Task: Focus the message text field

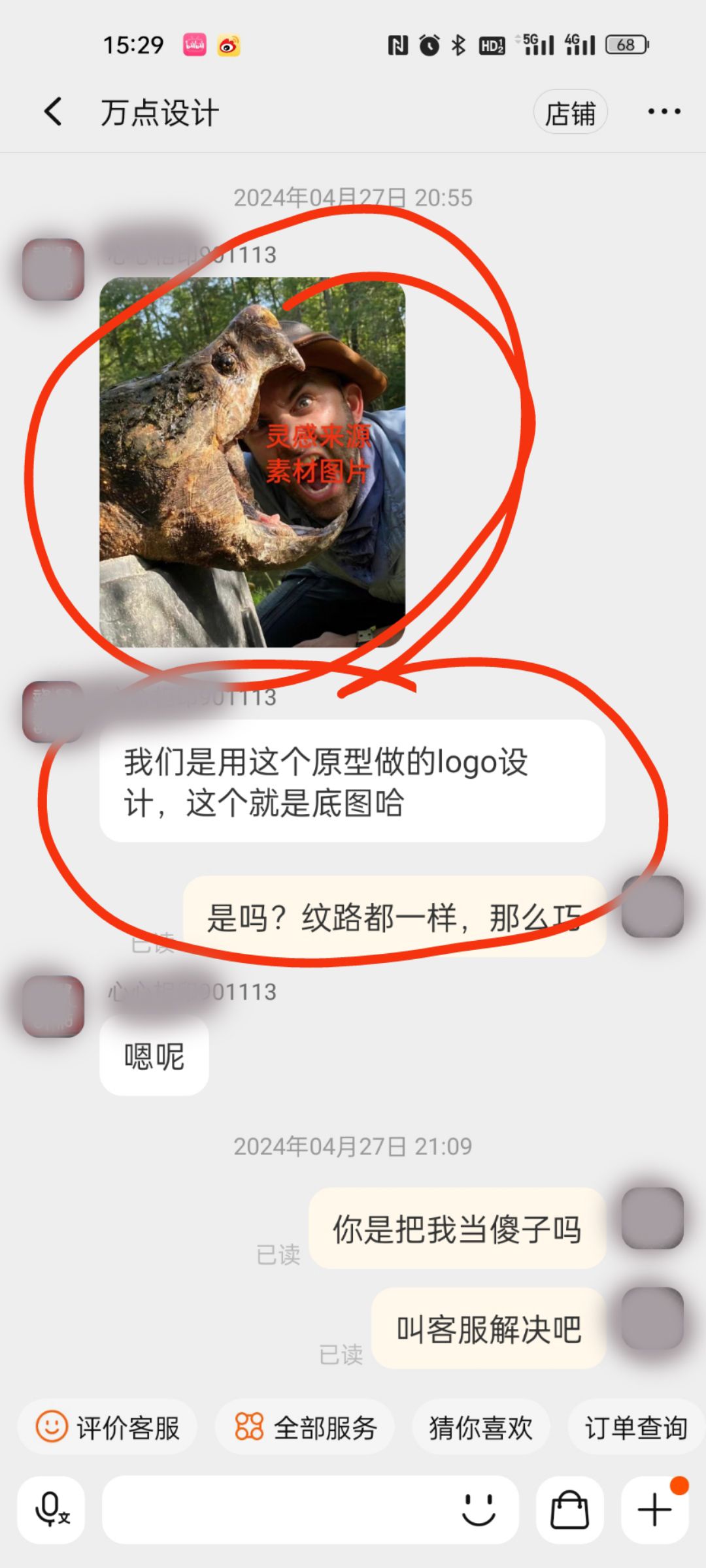Action: [275, 1510]
